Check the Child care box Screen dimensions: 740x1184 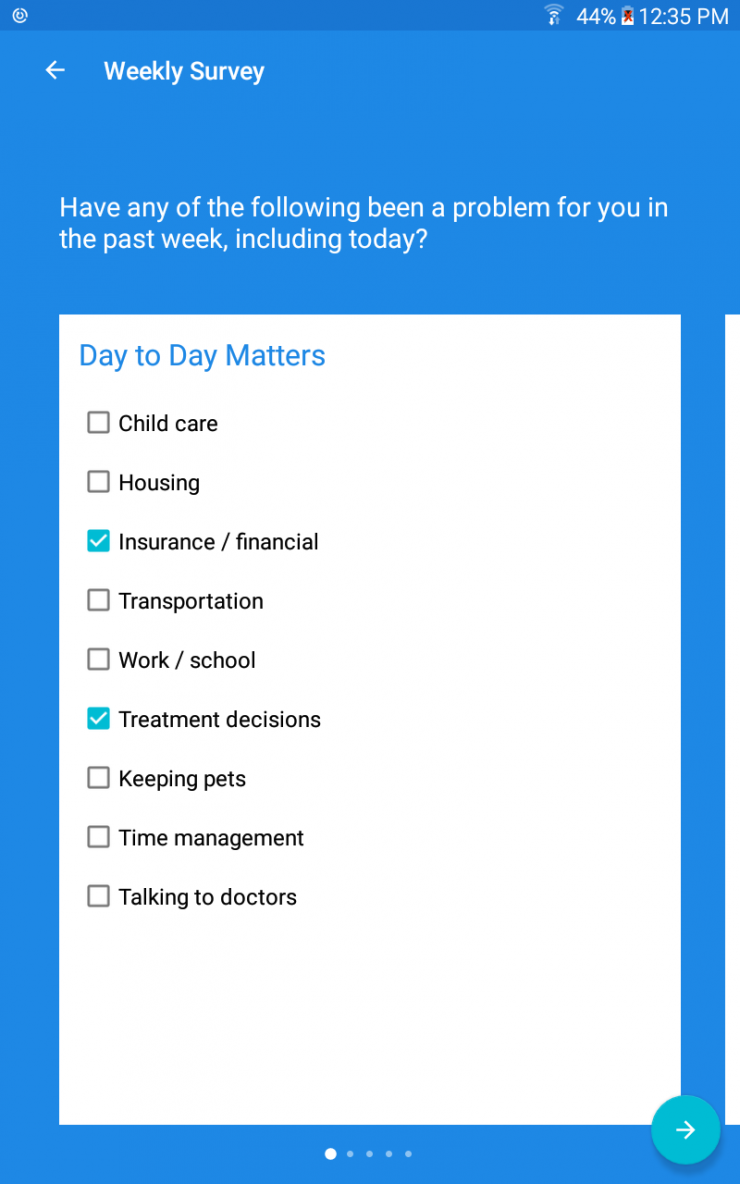[98, 423]
